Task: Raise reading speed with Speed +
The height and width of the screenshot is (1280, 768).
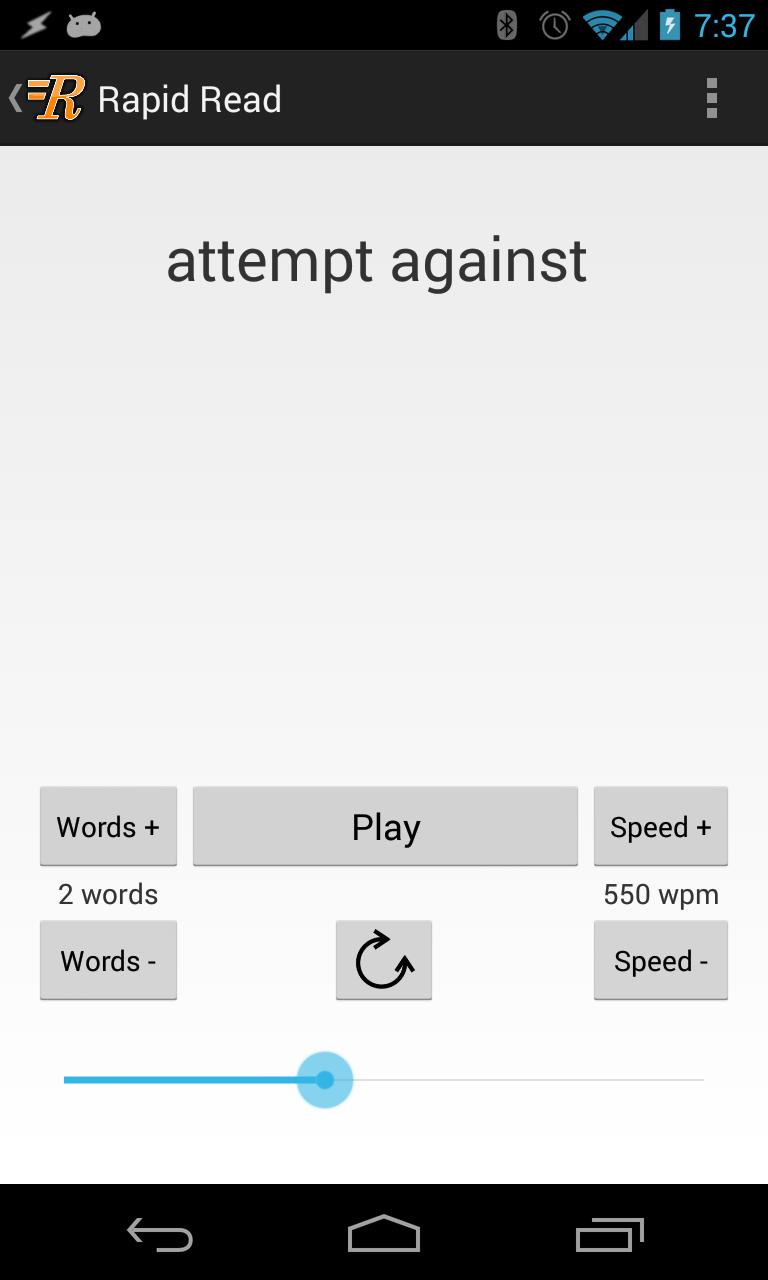Action: point(660,826)
